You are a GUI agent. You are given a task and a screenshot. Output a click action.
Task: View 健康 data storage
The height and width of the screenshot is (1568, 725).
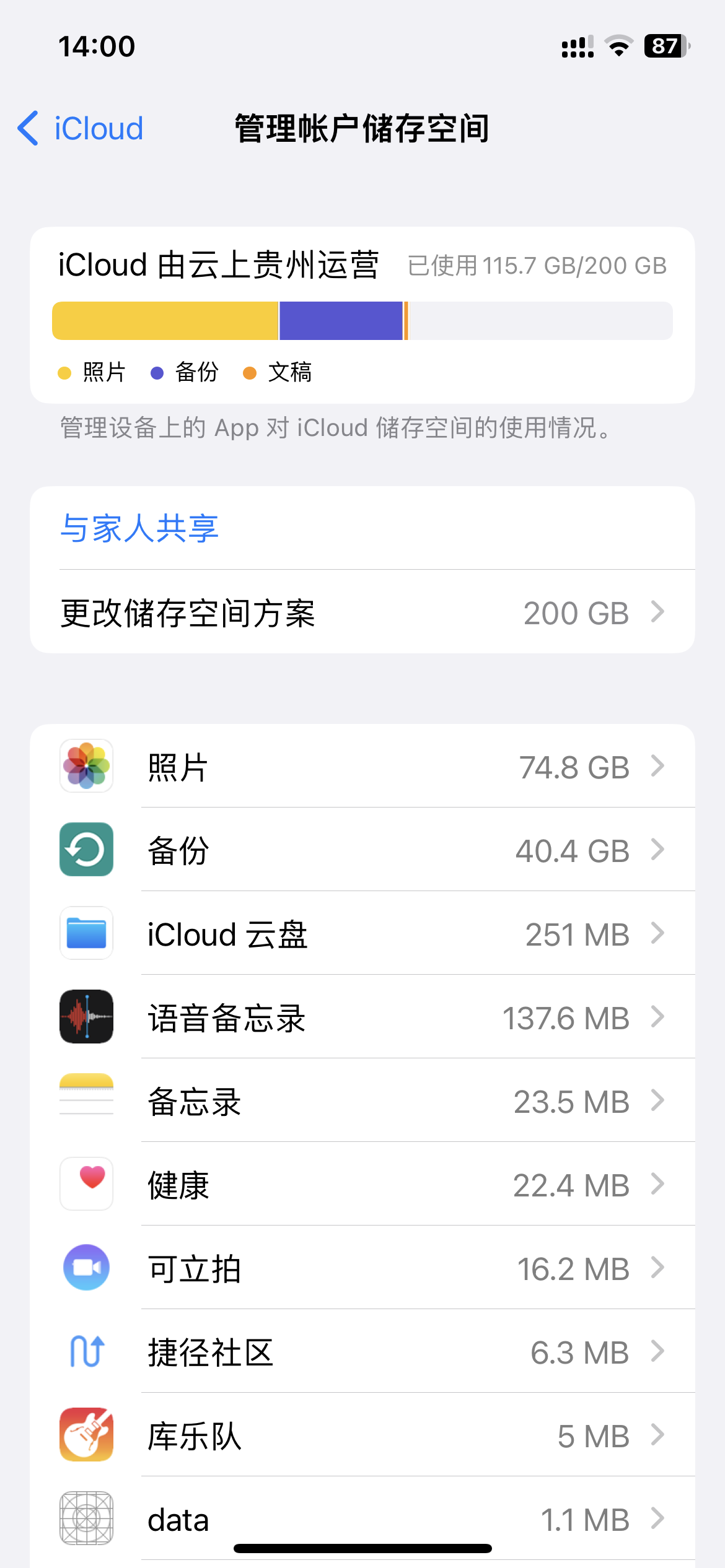coord(362,1185)
